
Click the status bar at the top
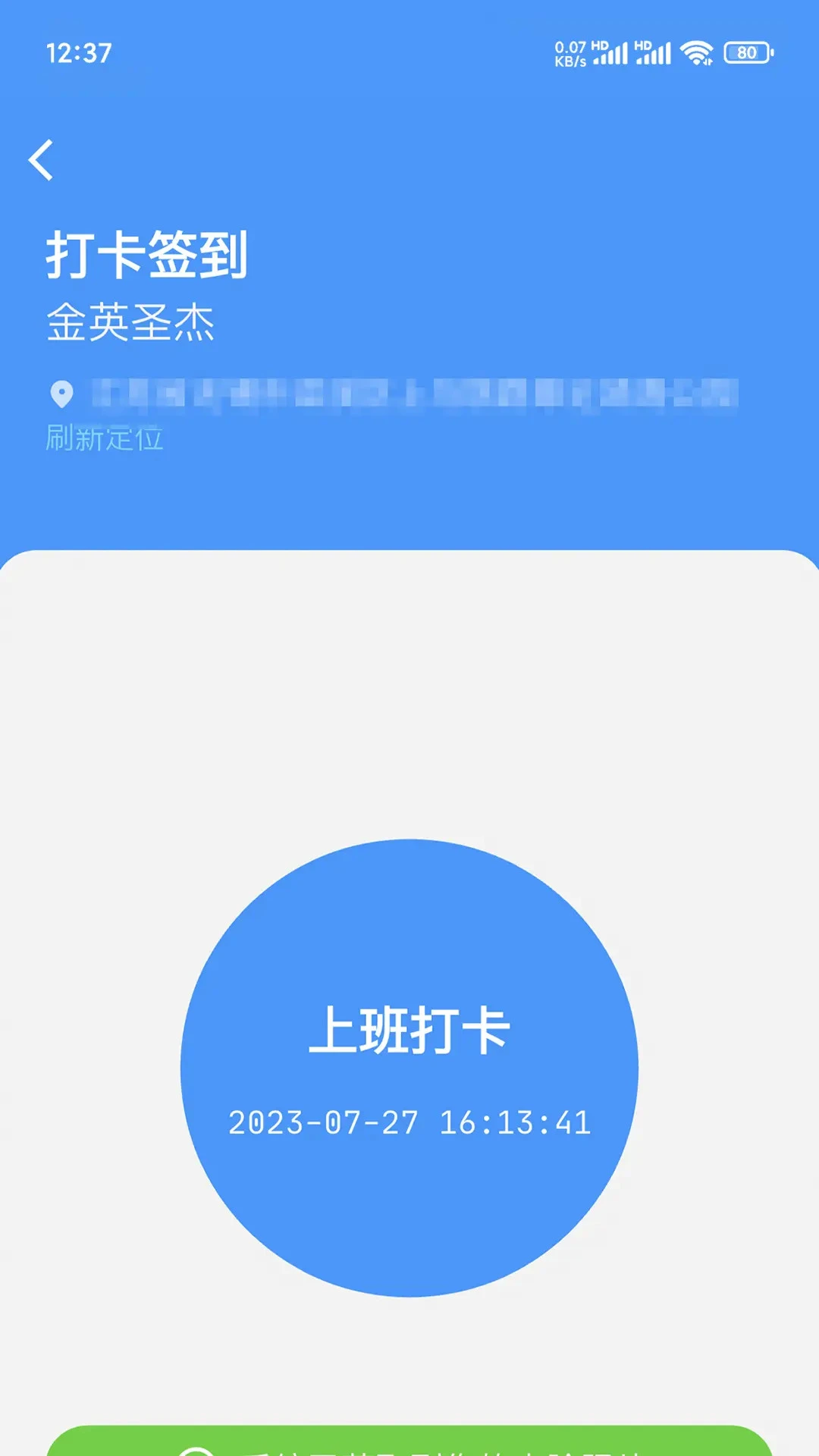409,53
